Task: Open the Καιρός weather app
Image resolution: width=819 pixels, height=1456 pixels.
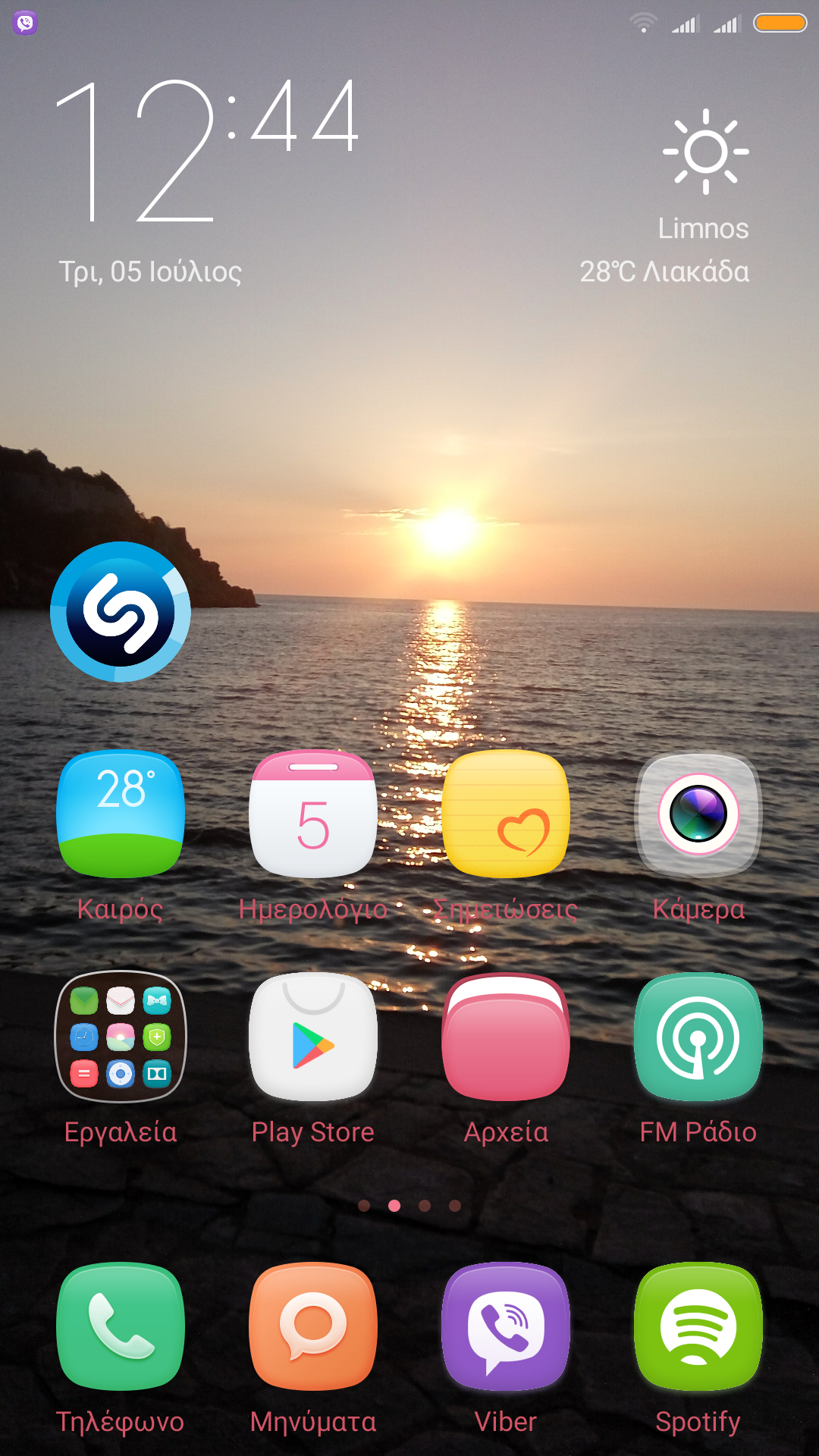Action: (121, 814)
